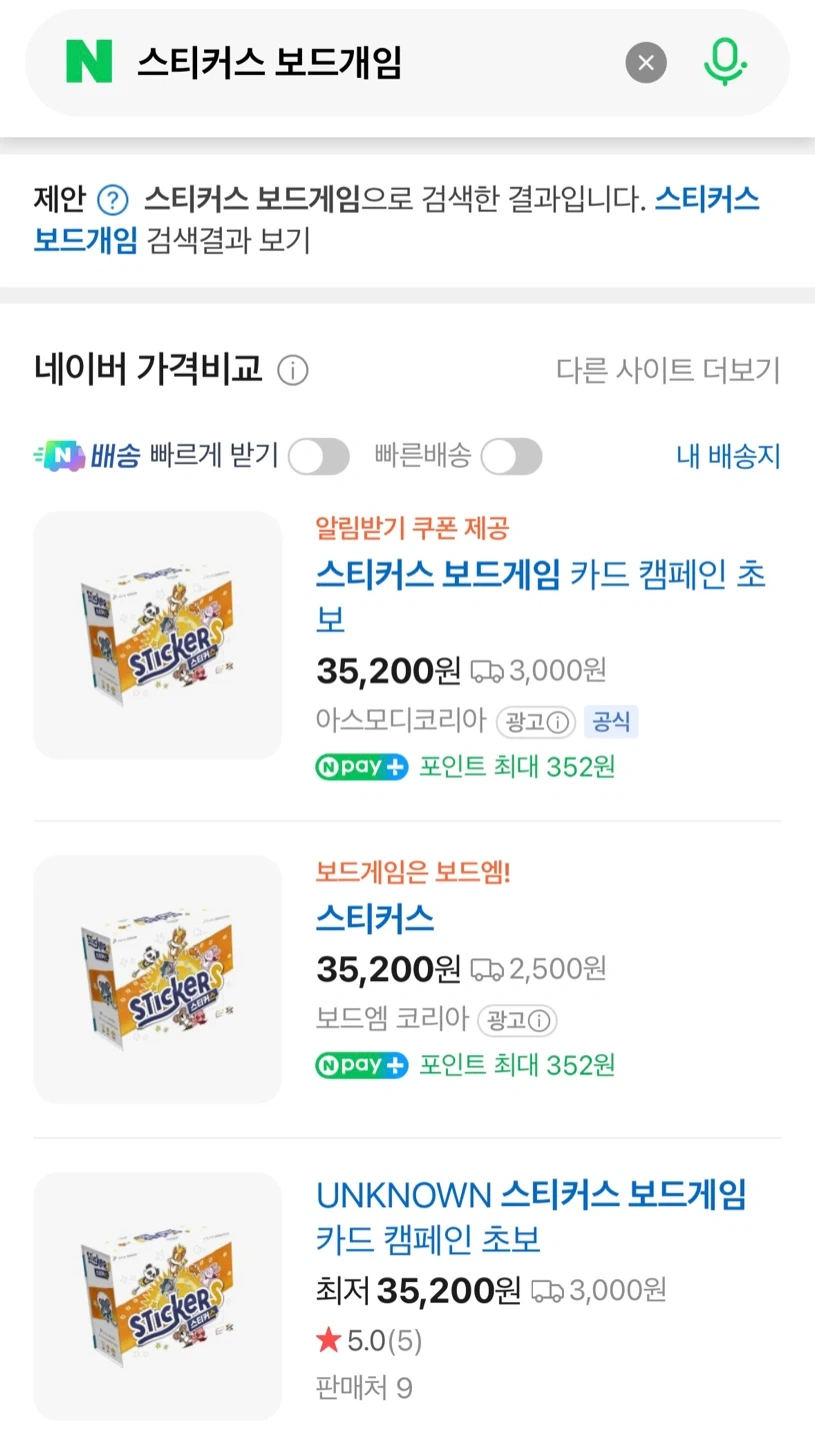Open the 스티커스 product from 보드엠

coord(375,919)
